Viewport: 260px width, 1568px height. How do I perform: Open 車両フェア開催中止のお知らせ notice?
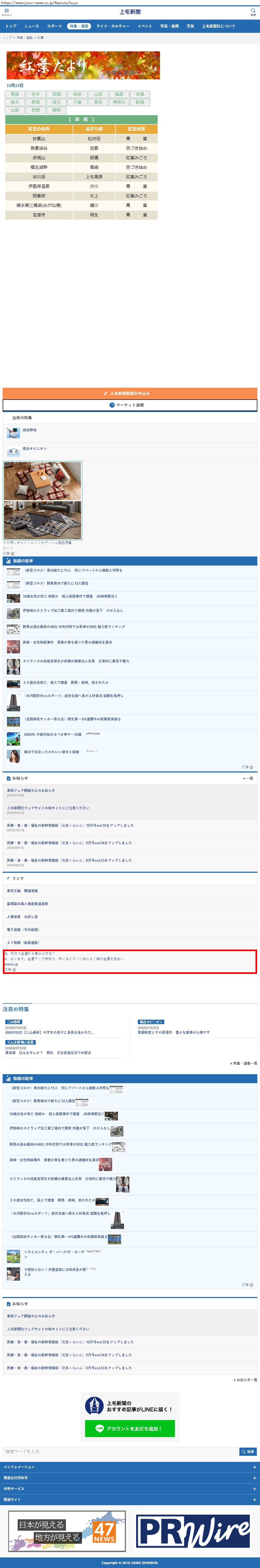tap(30, 791)
